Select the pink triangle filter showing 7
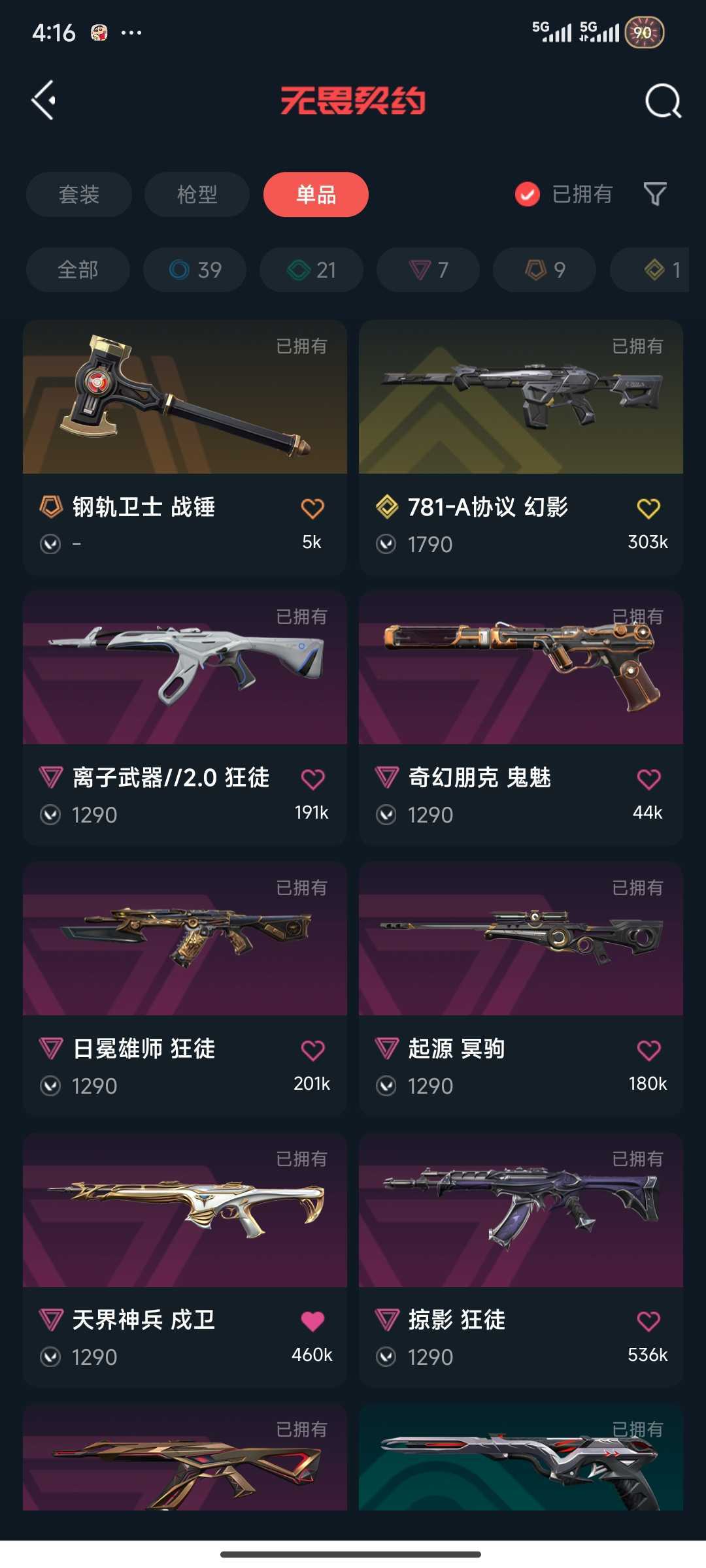 pos(427,270)
